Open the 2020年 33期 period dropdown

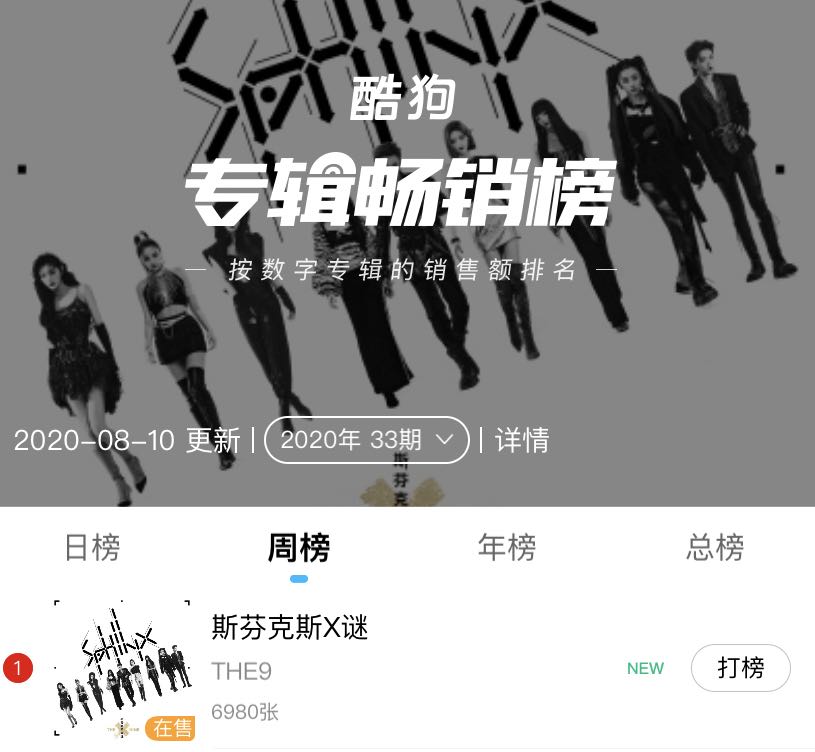point(366,440)
